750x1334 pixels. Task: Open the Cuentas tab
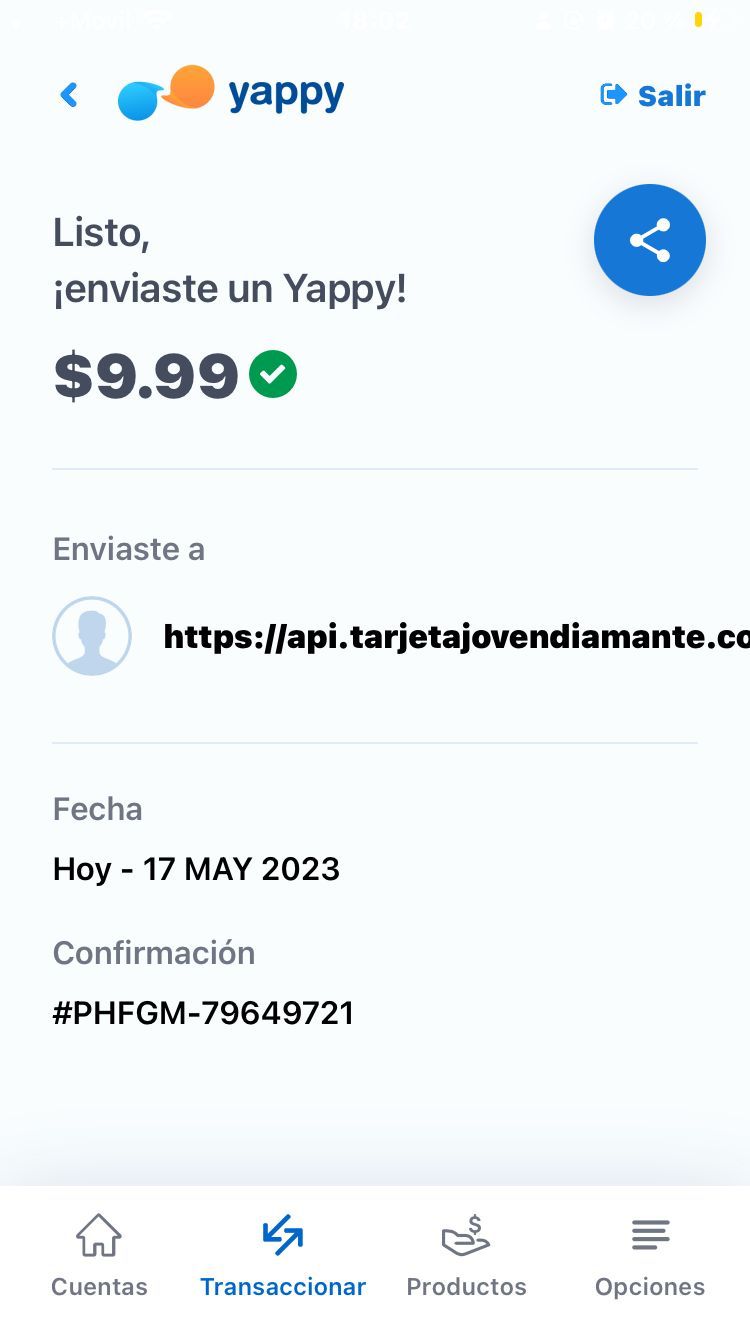[99, 1256]
